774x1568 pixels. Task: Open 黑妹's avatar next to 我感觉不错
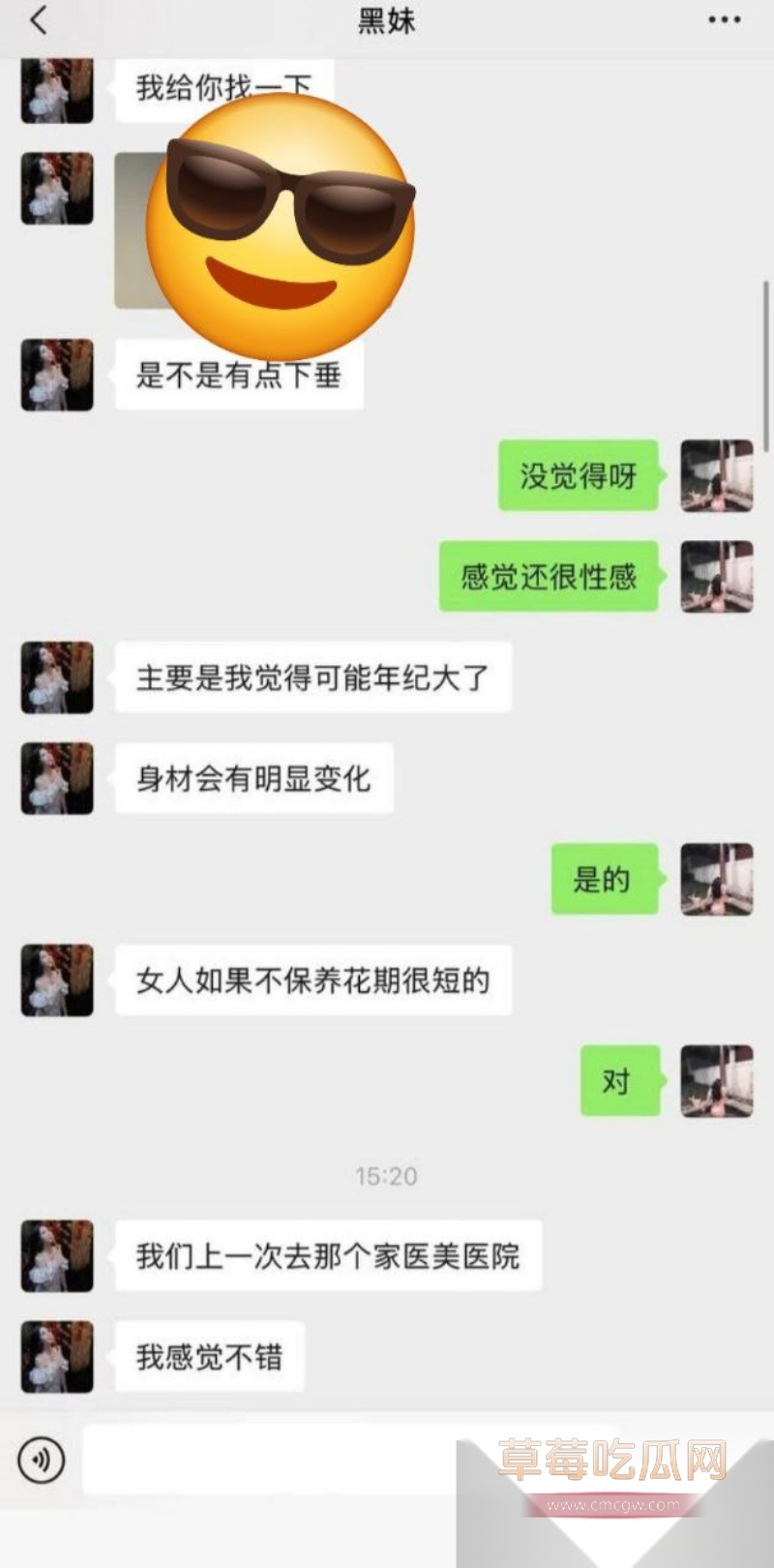coord(56,1357)
